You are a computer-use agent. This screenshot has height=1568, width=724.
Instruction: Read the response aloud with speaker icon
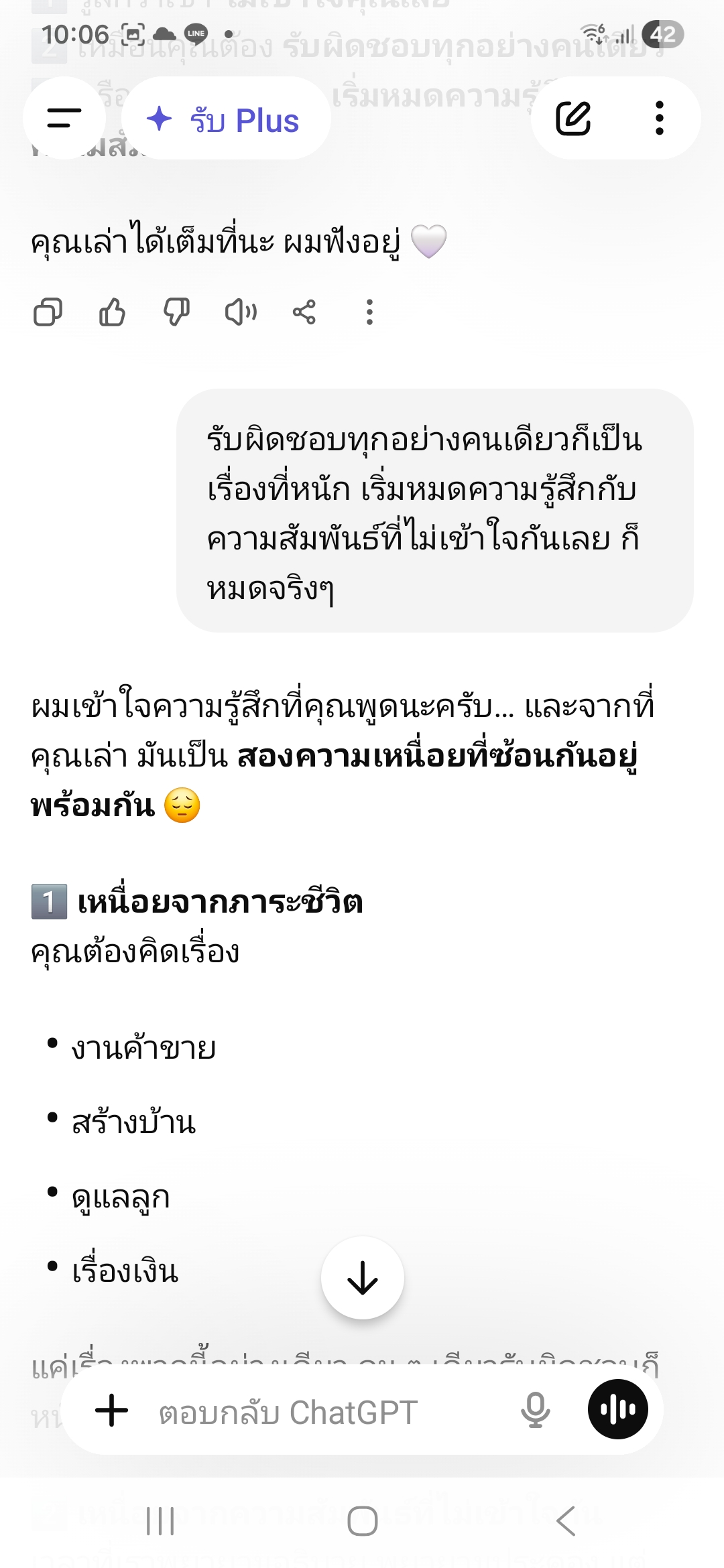pos(241,312)
